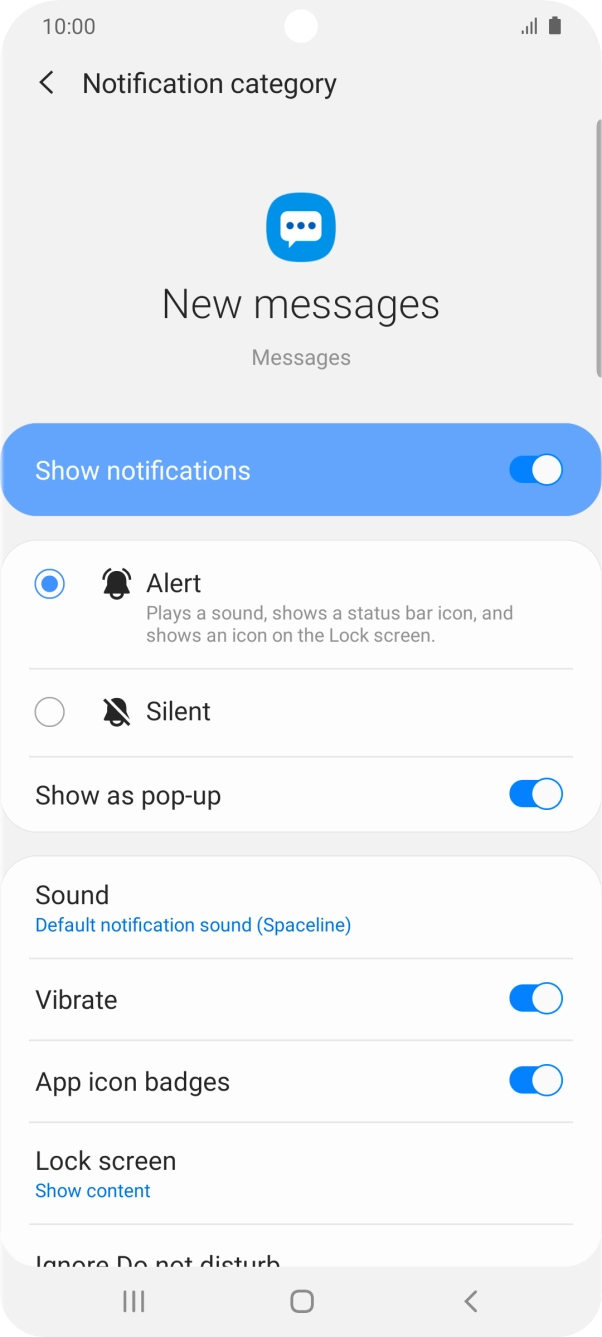Open the Sound setting

point(192,908)
